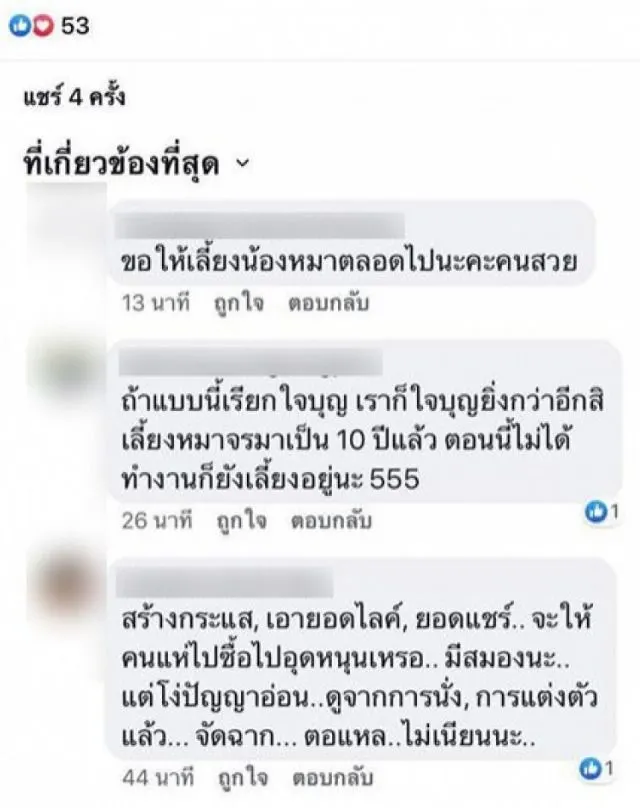Reply to the comment starting with สร้างกระแส
640x808 pixels.
coord(329,776)
